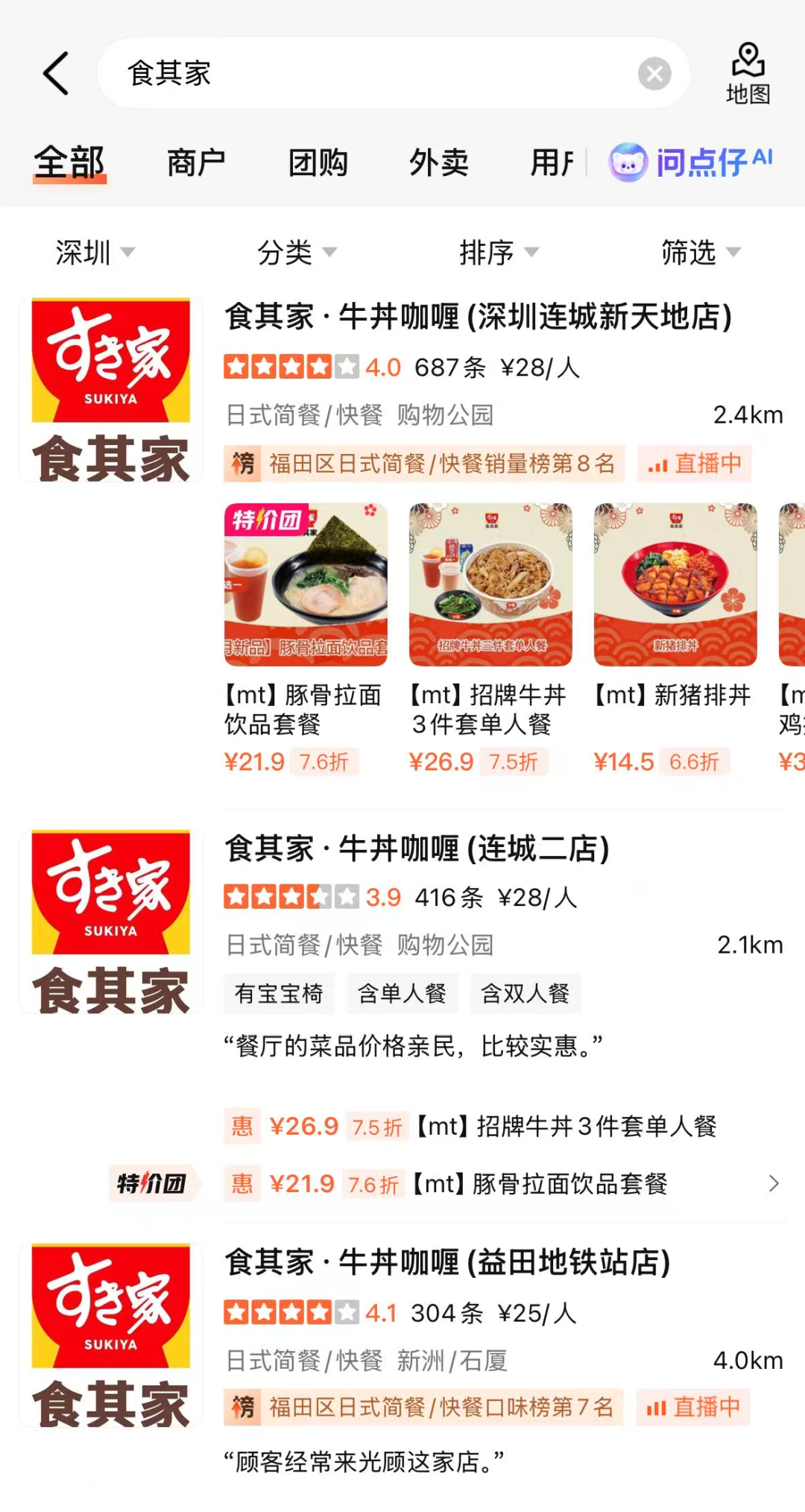Tap 直播中 badge for 益田地铁站店
Image resolution: width=805 pixels, height=1512 pixels.
pyautogui.click(x=693, y=1407)
